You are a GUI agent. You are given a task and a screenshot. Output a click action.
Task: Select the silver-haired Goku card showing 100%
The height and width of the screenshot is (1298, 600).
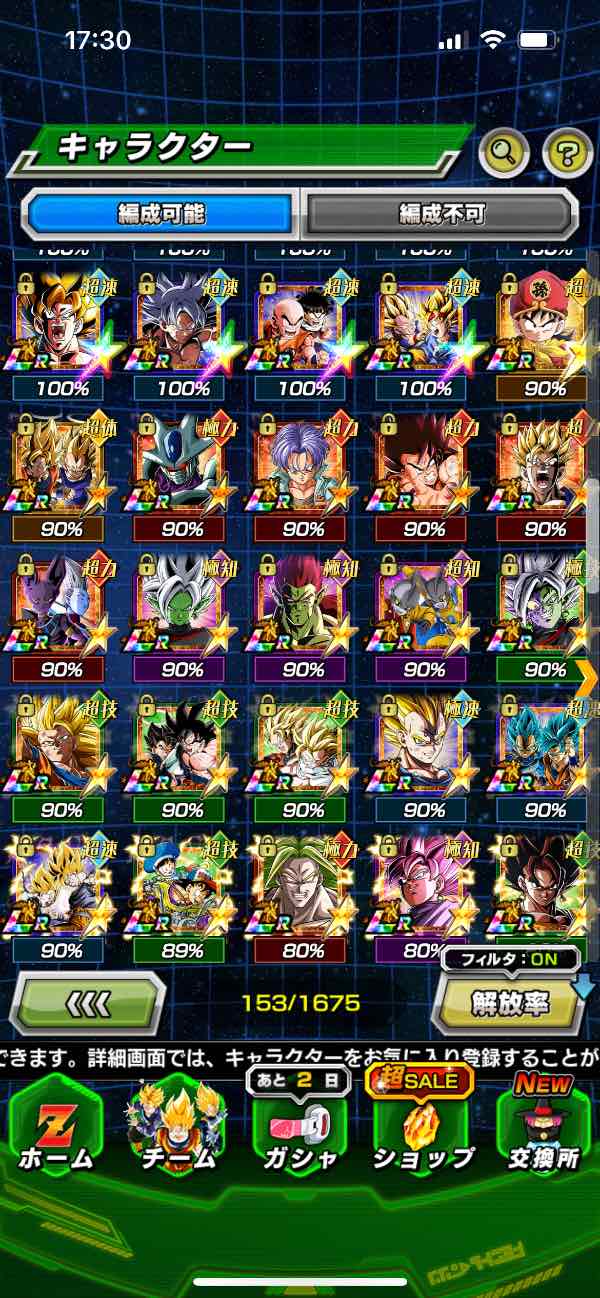click(181, 332)
